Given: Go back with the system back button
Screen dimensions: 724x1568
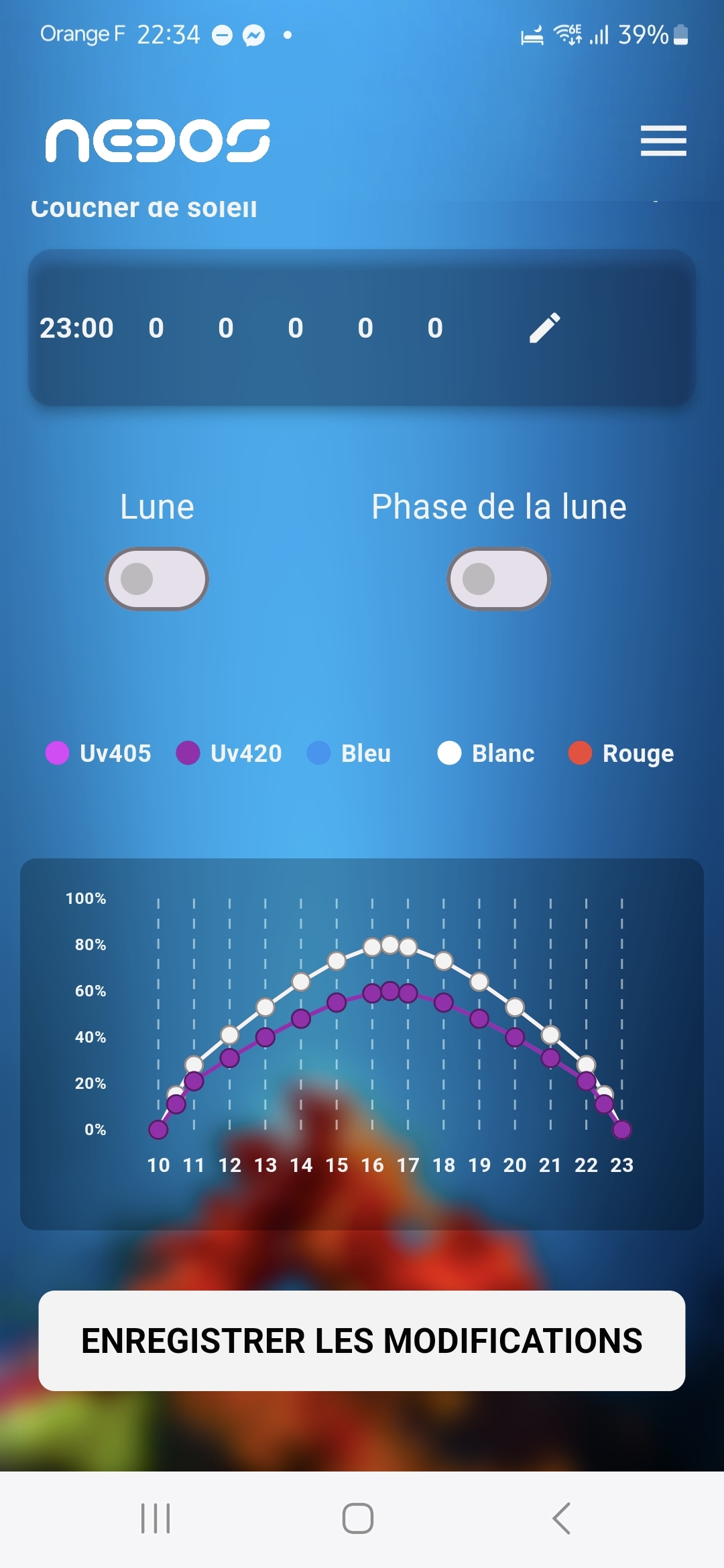Looking at the screenshot, I should pos(561,1518).
